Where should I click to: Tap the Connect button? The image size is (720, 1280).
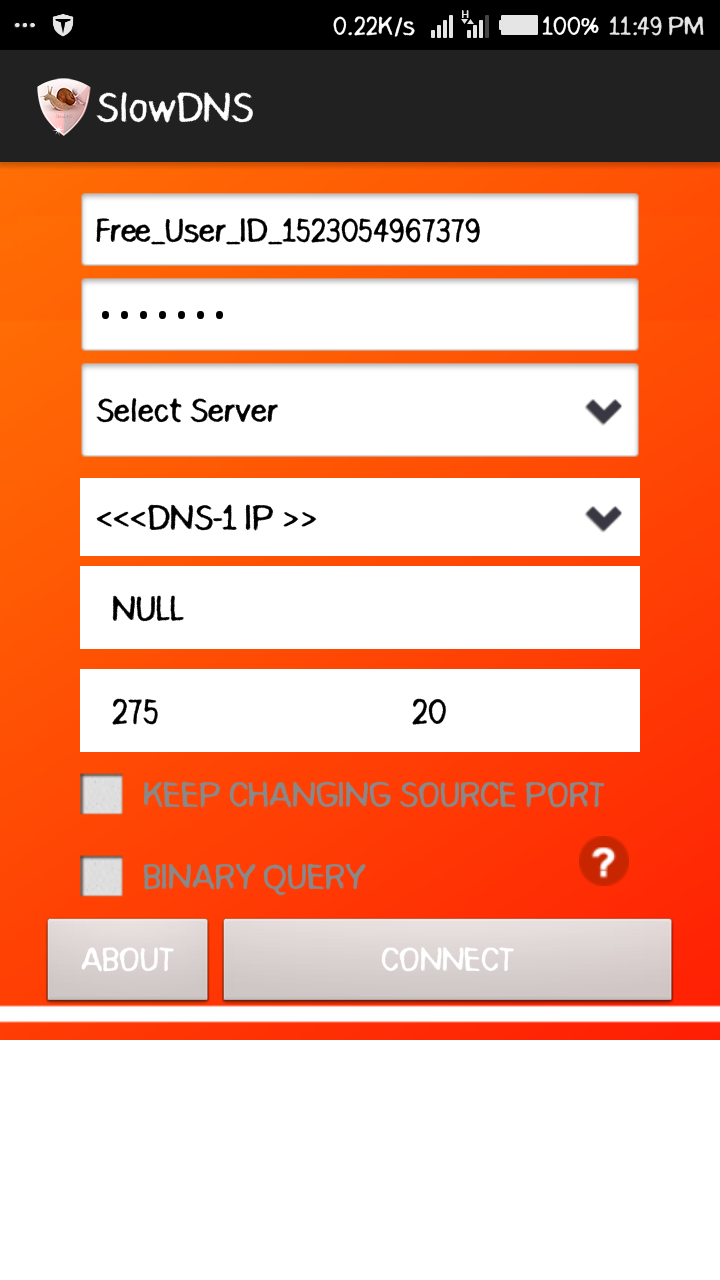click(x=447, y=960)
